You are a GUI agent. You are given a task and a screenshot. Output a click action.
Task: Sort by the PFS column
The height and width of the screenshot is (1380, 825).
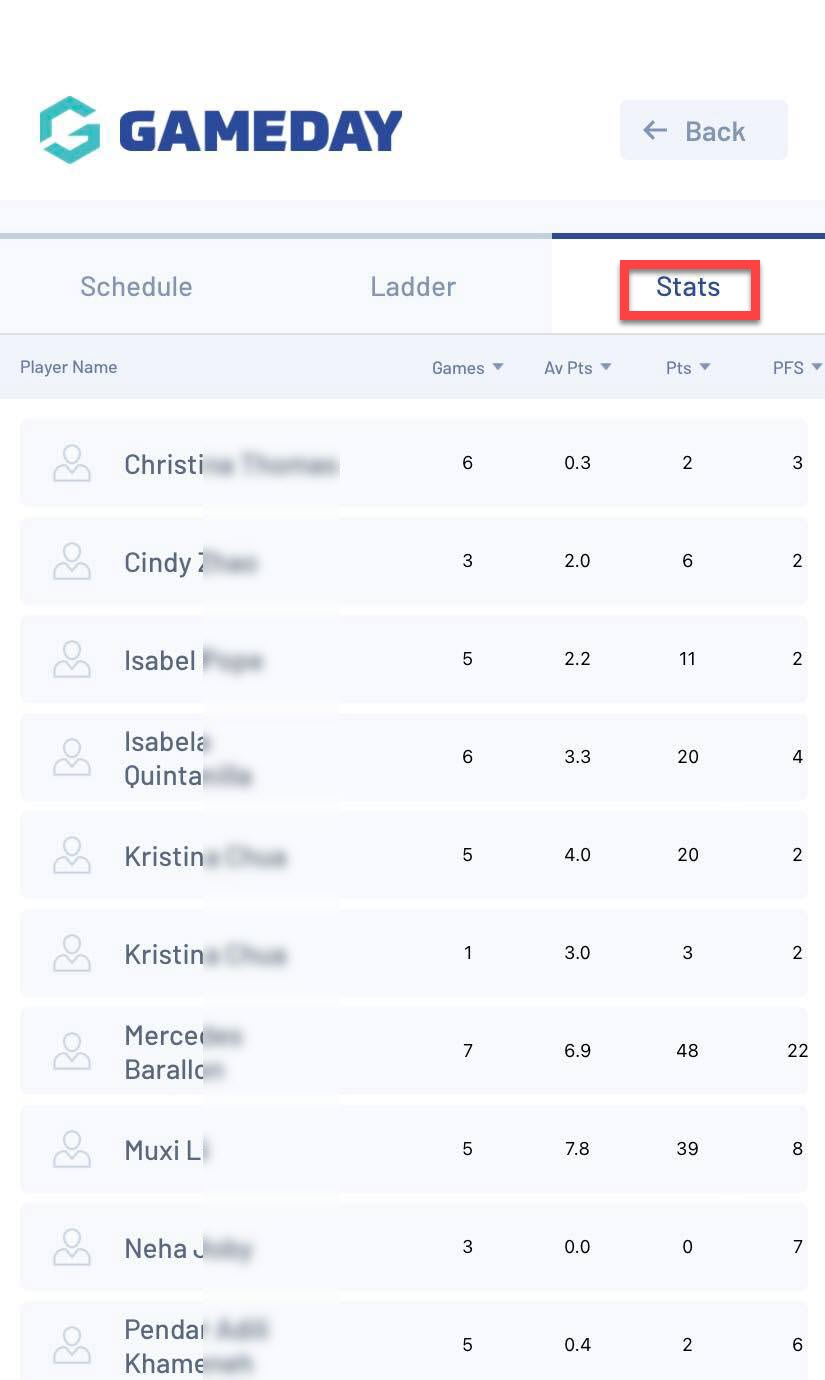796,368
